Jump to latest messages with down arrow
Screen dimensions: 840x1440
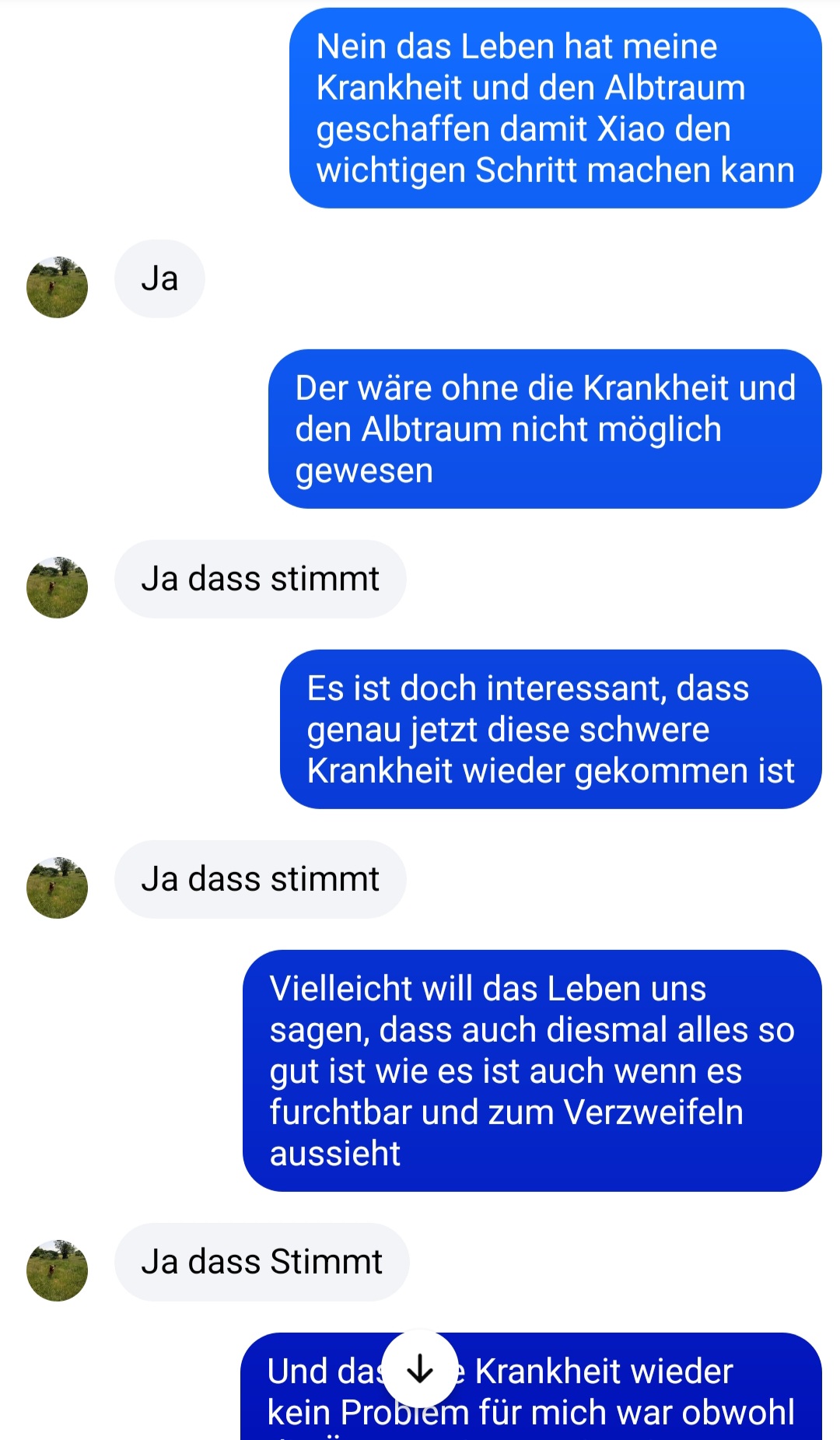click(420, 1369)
